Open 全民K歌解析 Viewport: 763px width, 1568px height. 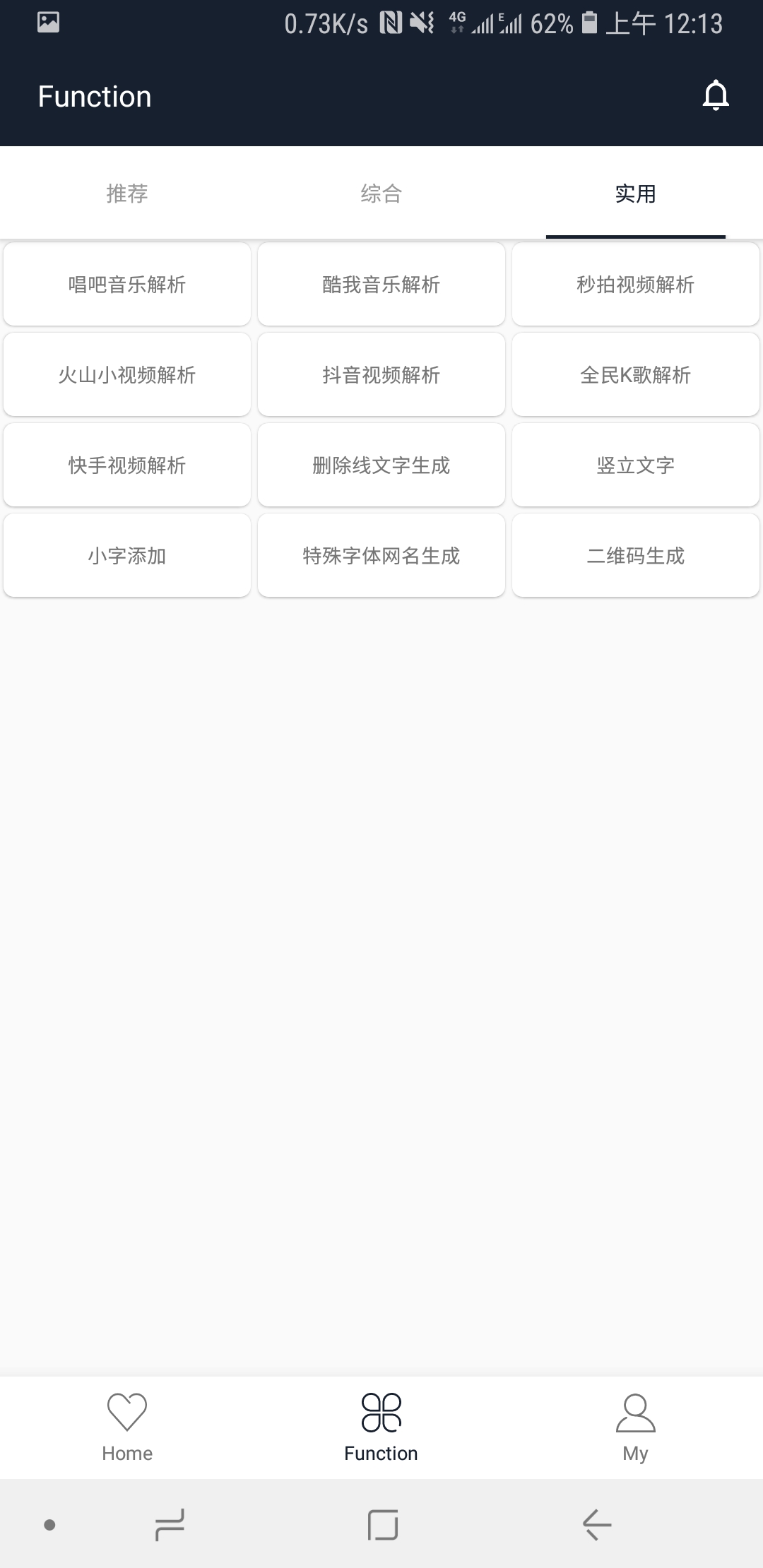[634, 374]
